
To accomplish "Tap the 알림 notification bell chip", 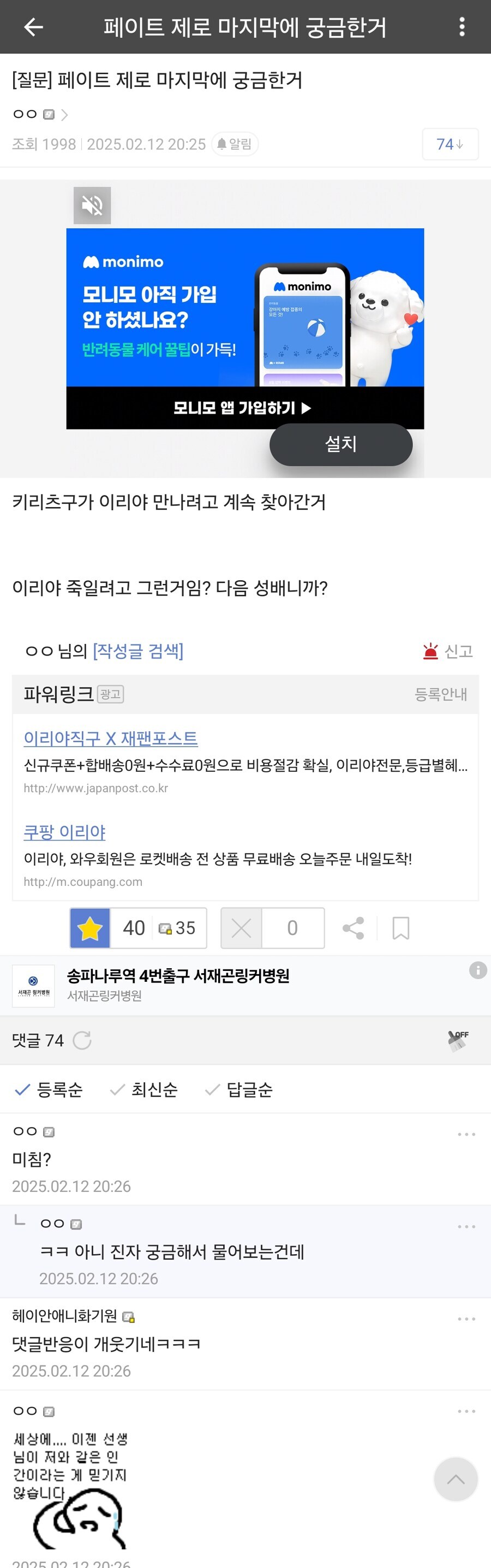I will 235,144.
